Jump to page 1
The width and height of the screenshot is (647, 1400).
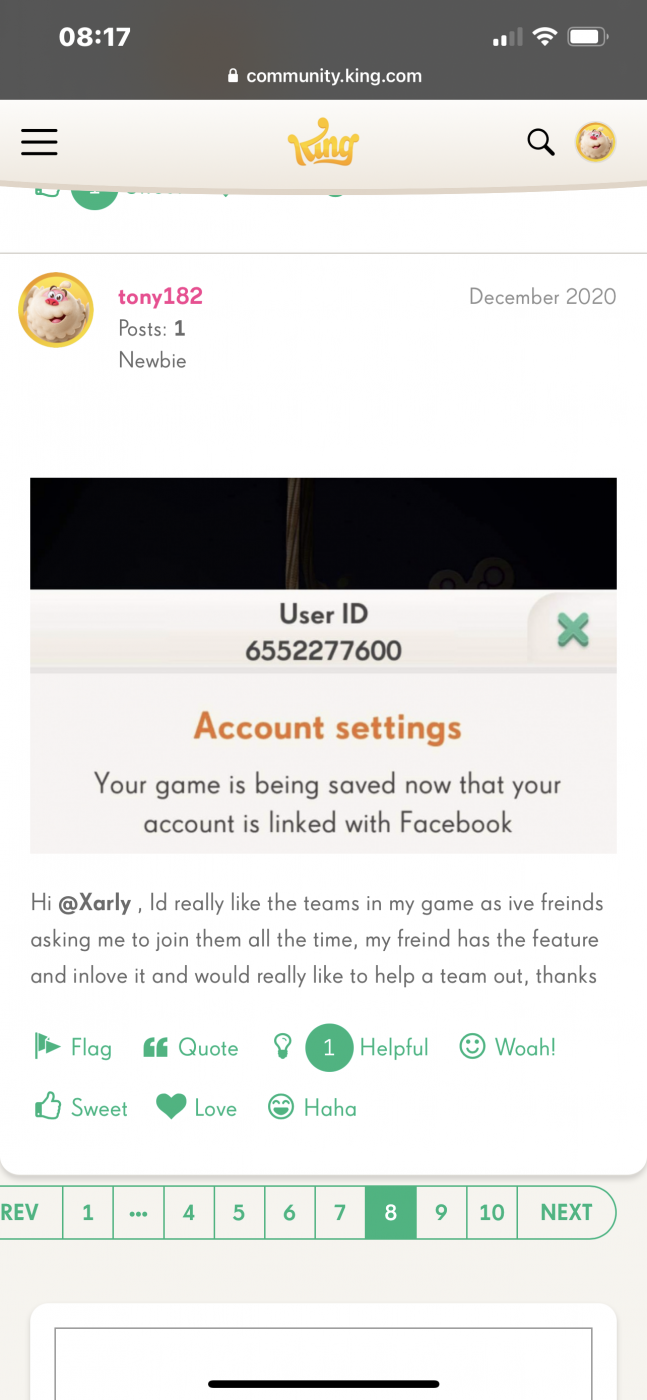pyautogui.click(x=88, y=1212)
